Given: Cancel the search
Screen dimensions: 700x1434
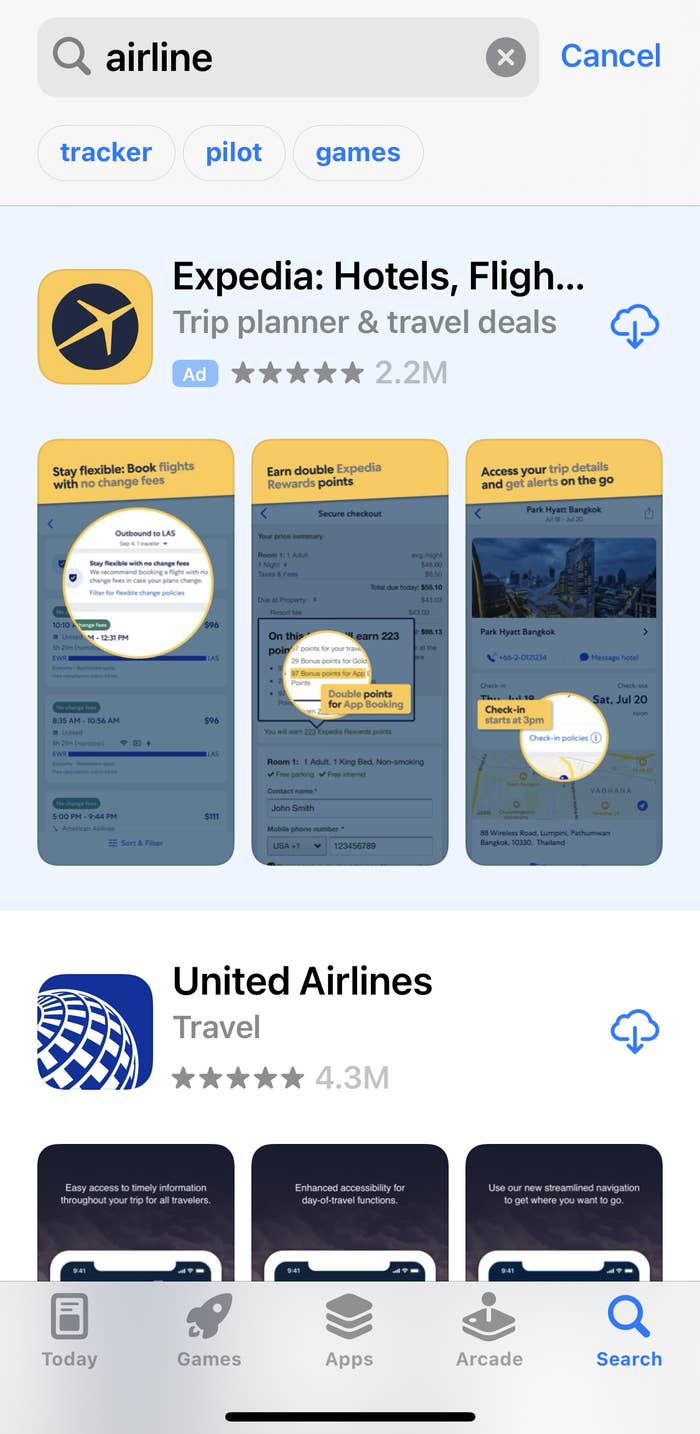Looking at the screenshot, I should (x=610, y=56).
